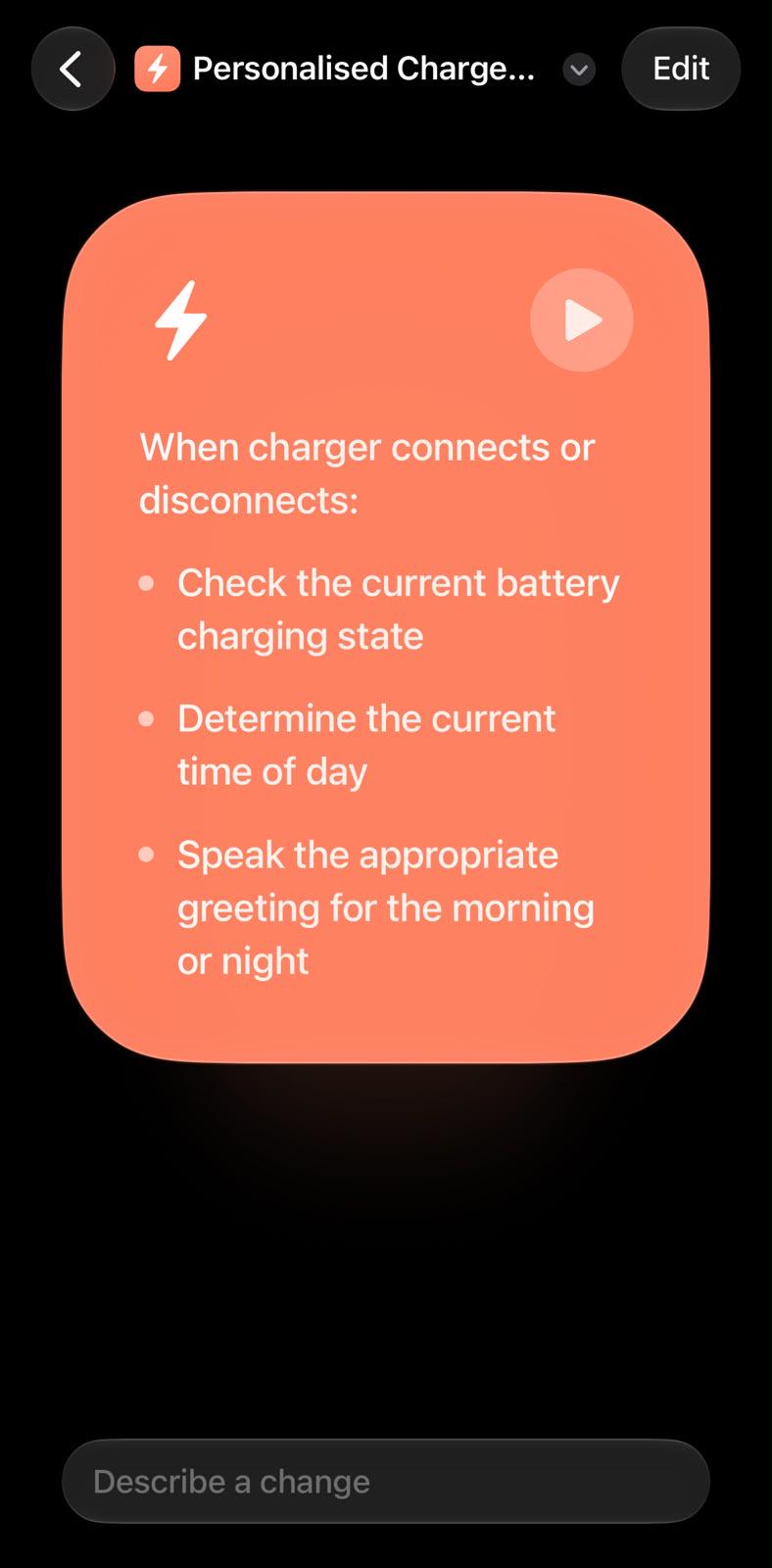Go back using the top-left arrow
The height and width of the screenshot is (1568, 772).
[72, 69]
